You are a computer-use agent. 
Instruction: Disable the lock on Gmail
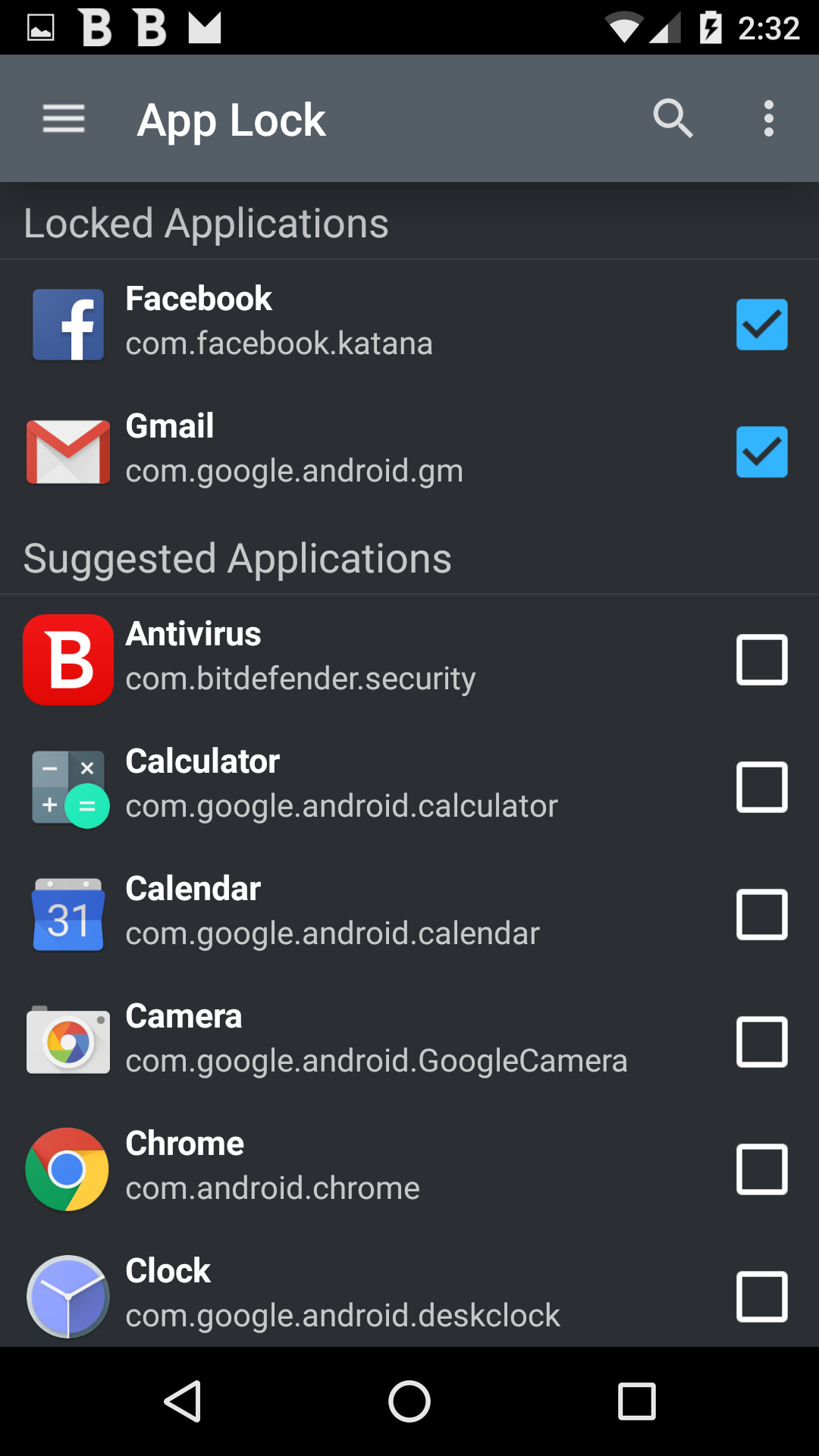tap(761, 451)
